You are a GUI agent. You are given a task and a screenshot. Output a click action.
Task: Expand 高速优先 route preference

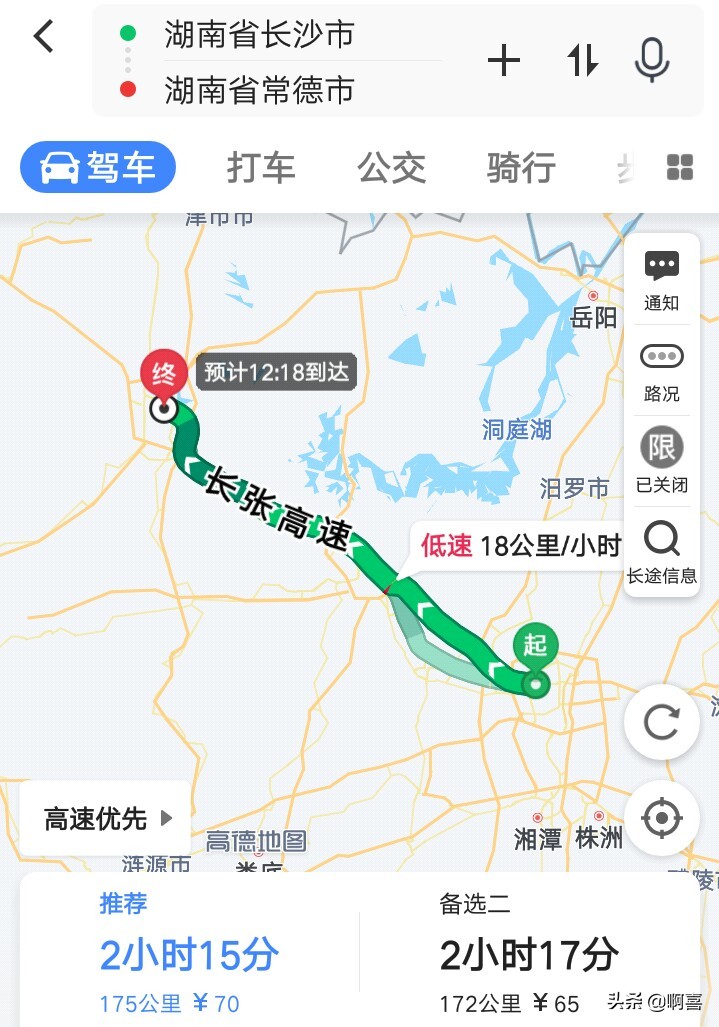pyautogui.click(x=107, y=818)
